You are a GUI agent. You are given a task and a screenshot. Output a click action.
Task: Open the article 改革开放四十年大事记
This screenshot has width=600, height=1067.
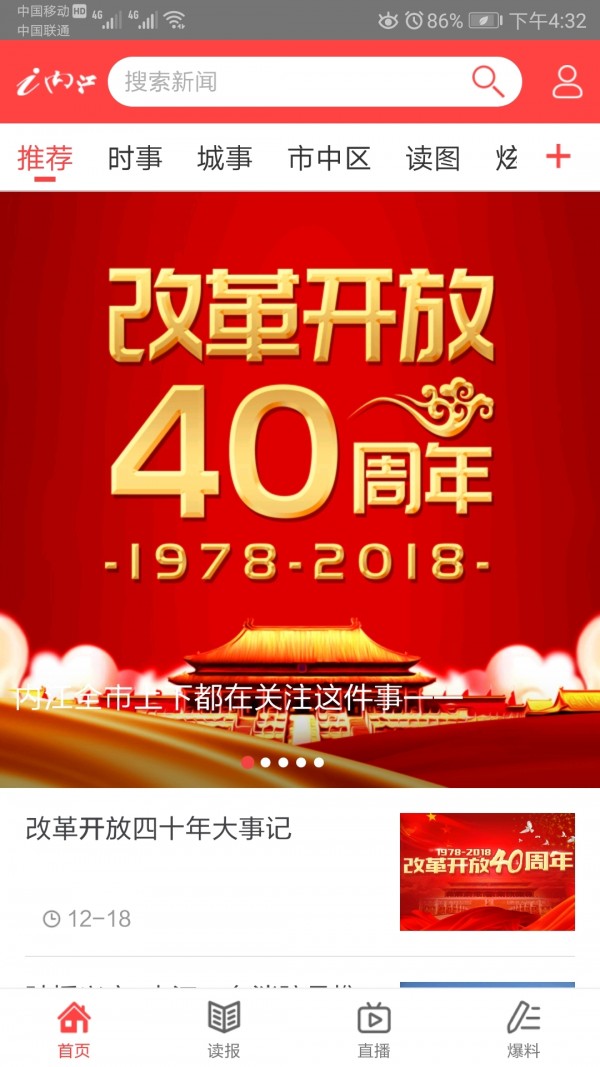[x=300, y=872]
